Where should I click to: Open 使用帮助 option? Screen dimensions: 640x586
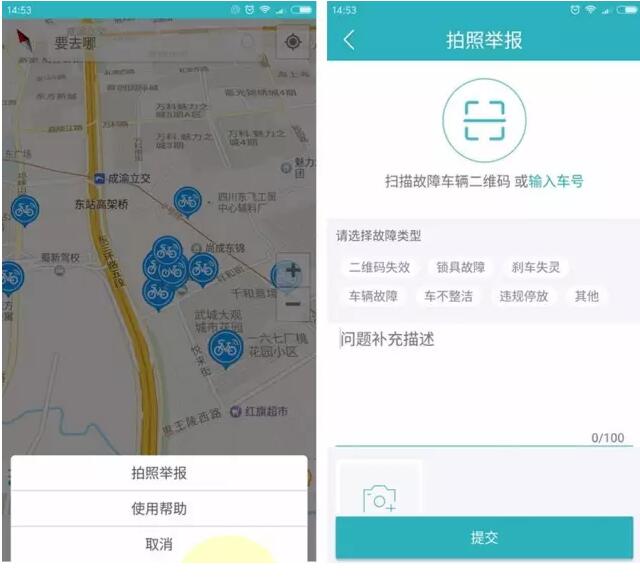[159, 509]
